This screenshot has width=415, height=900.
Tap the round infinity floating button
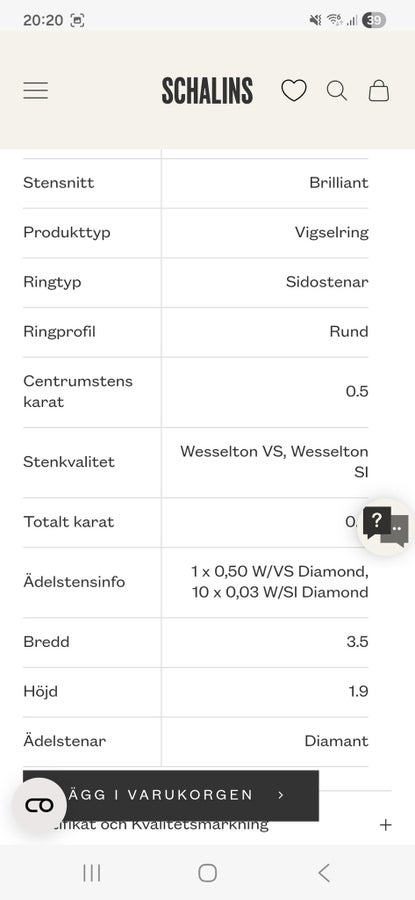(40, 805)
